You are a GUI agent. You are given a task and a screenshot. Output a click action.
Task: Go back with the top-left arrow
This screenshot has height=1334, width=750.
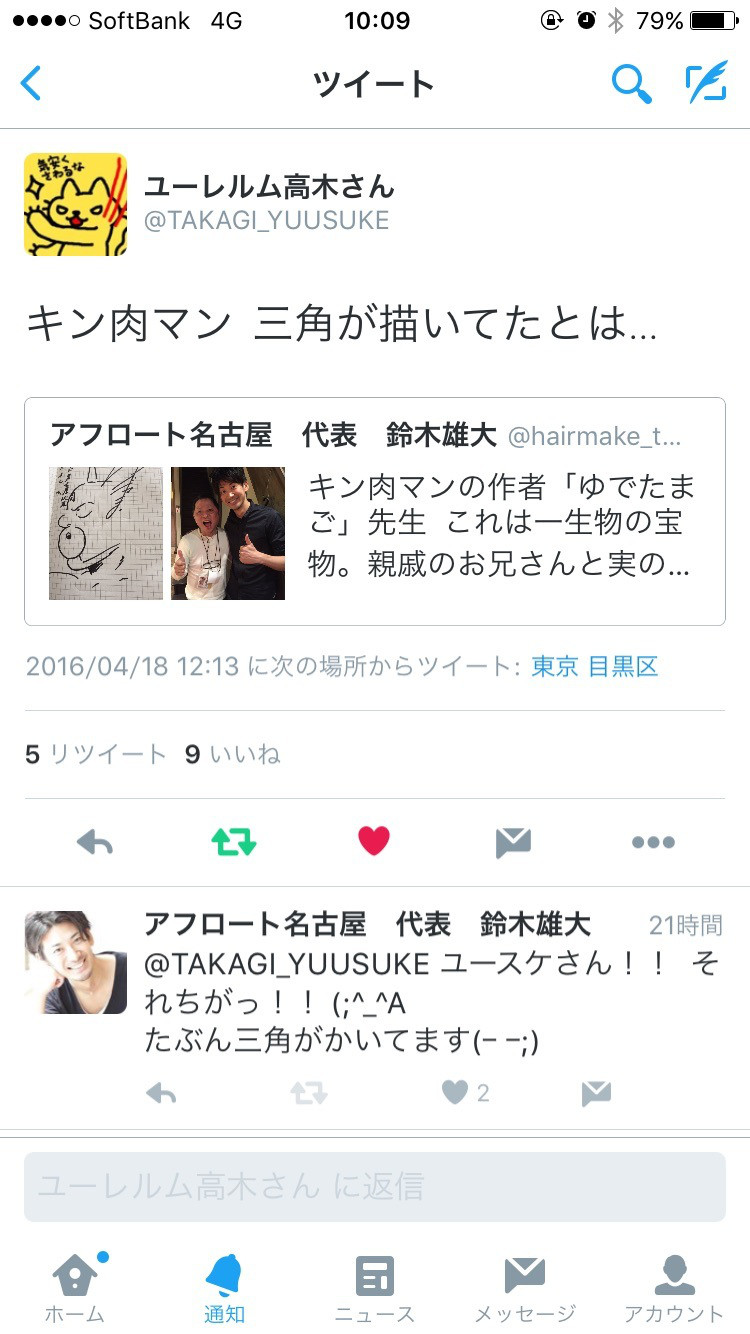(x=31, y=83)
